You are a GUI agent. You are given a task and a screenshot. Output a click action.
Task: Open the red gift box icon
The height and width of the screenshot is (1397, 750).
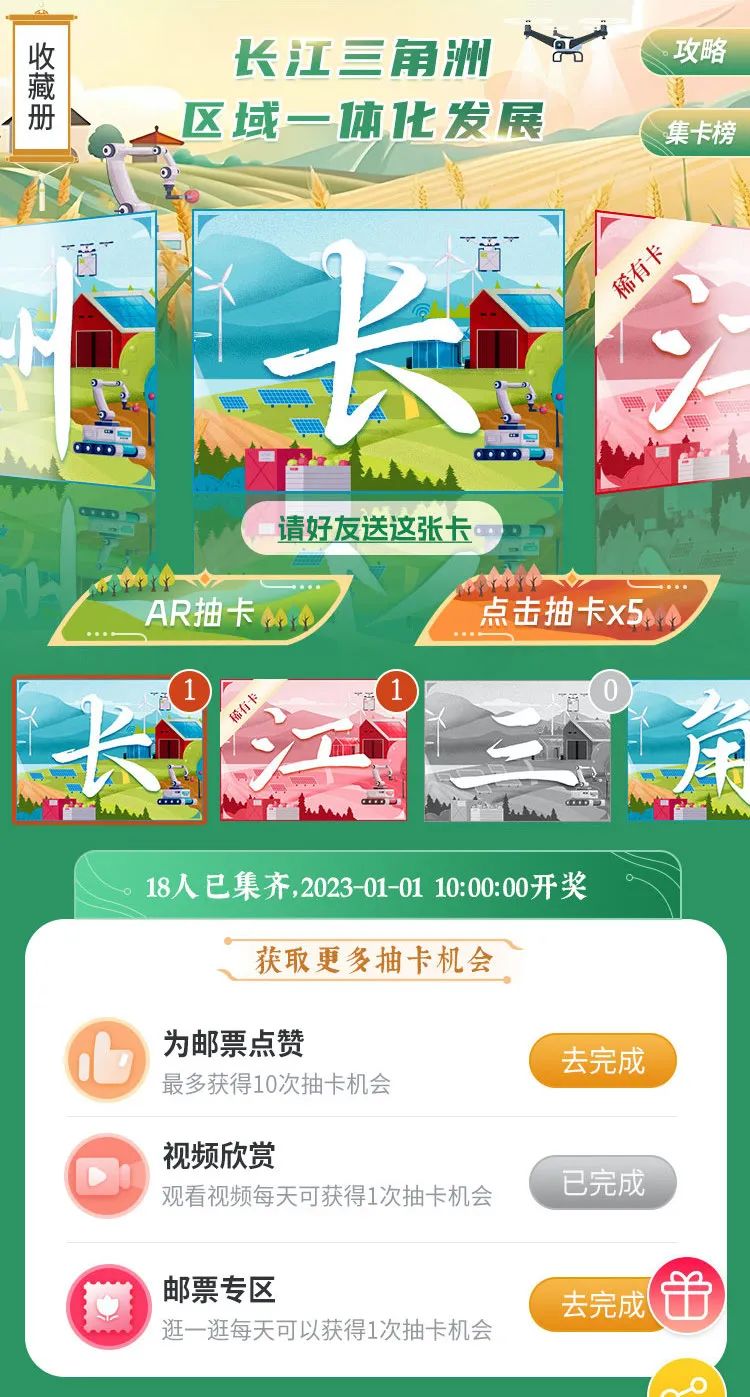[686, 1295]
